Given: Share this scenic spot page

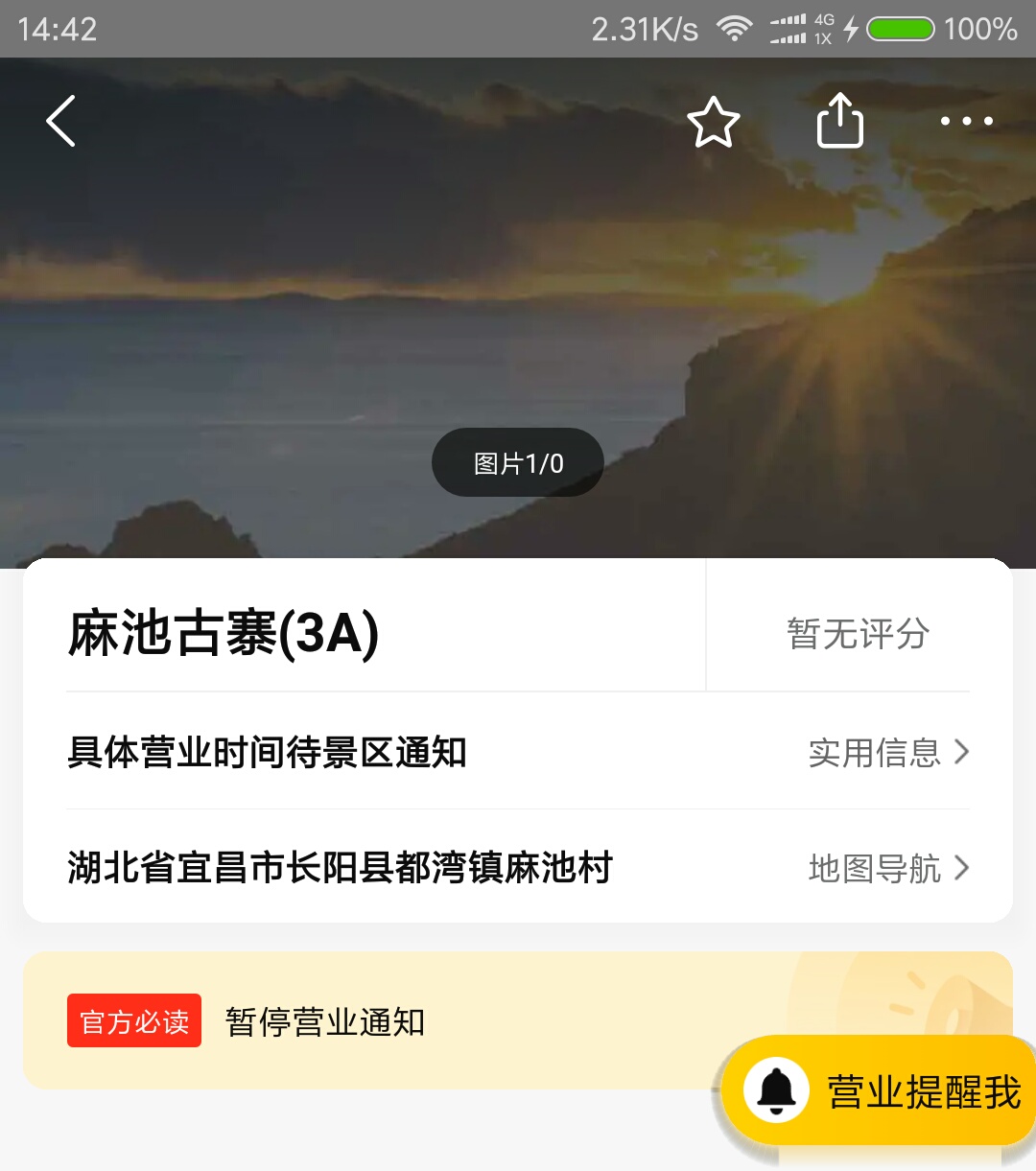Looking at the screenshot, I should pyautogui.click(x=840, y=121).
